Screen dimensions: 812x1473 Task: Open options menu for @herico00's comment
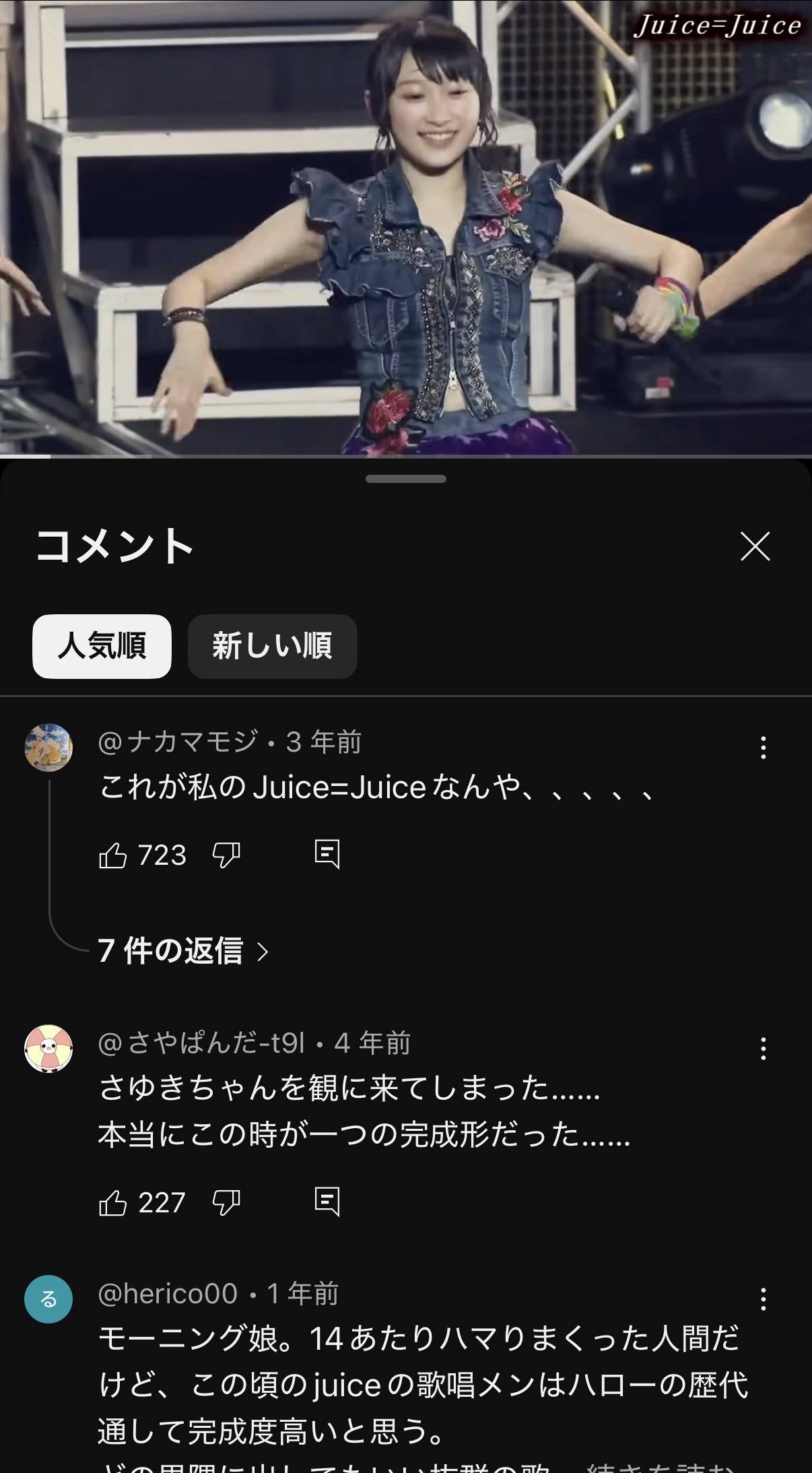(x=763, y=1299)
